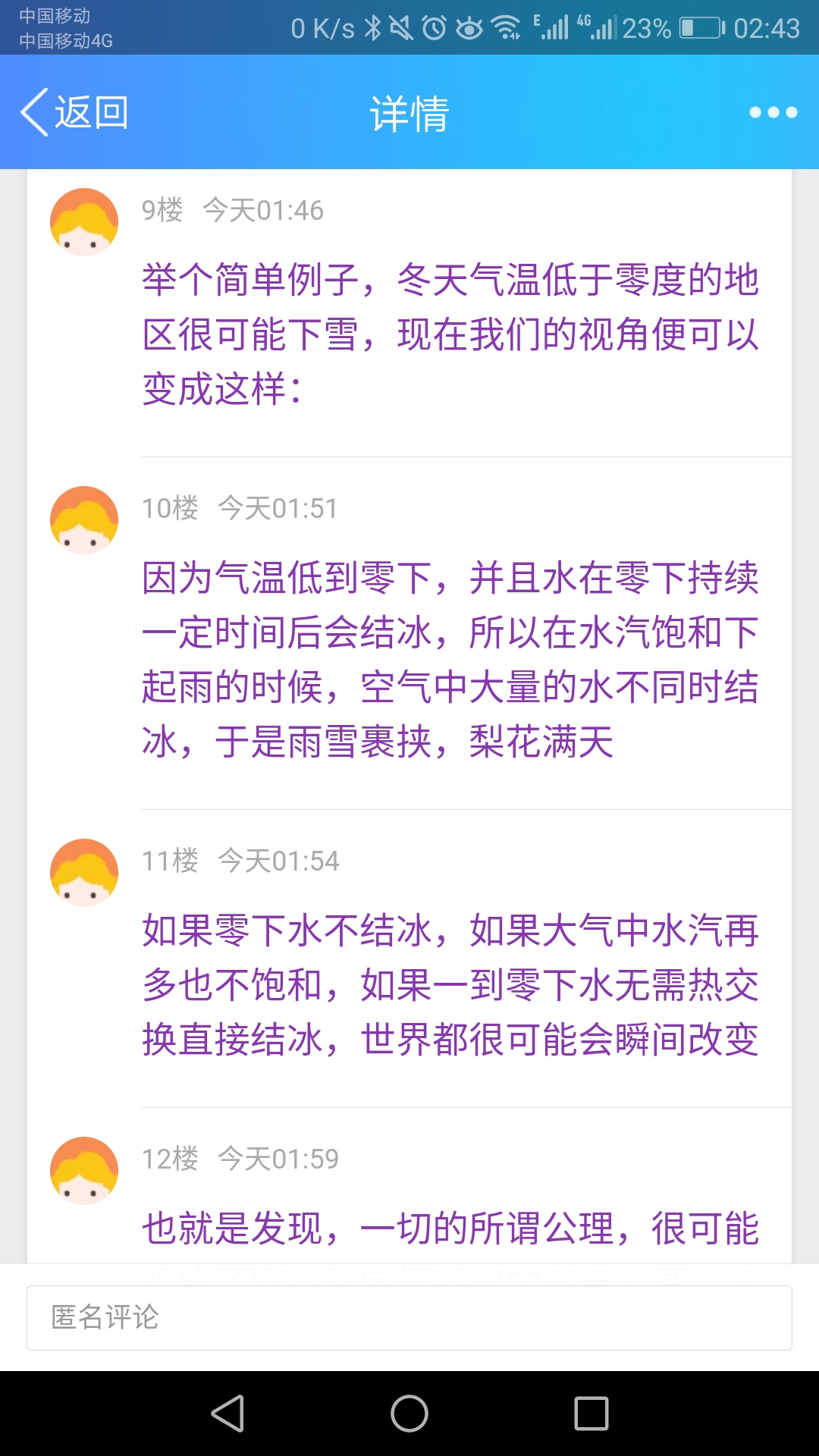Screen dimensions: 819x1456
Task: Tap the avatar on the 11楼 comment
Action: [x=84, y=873]
